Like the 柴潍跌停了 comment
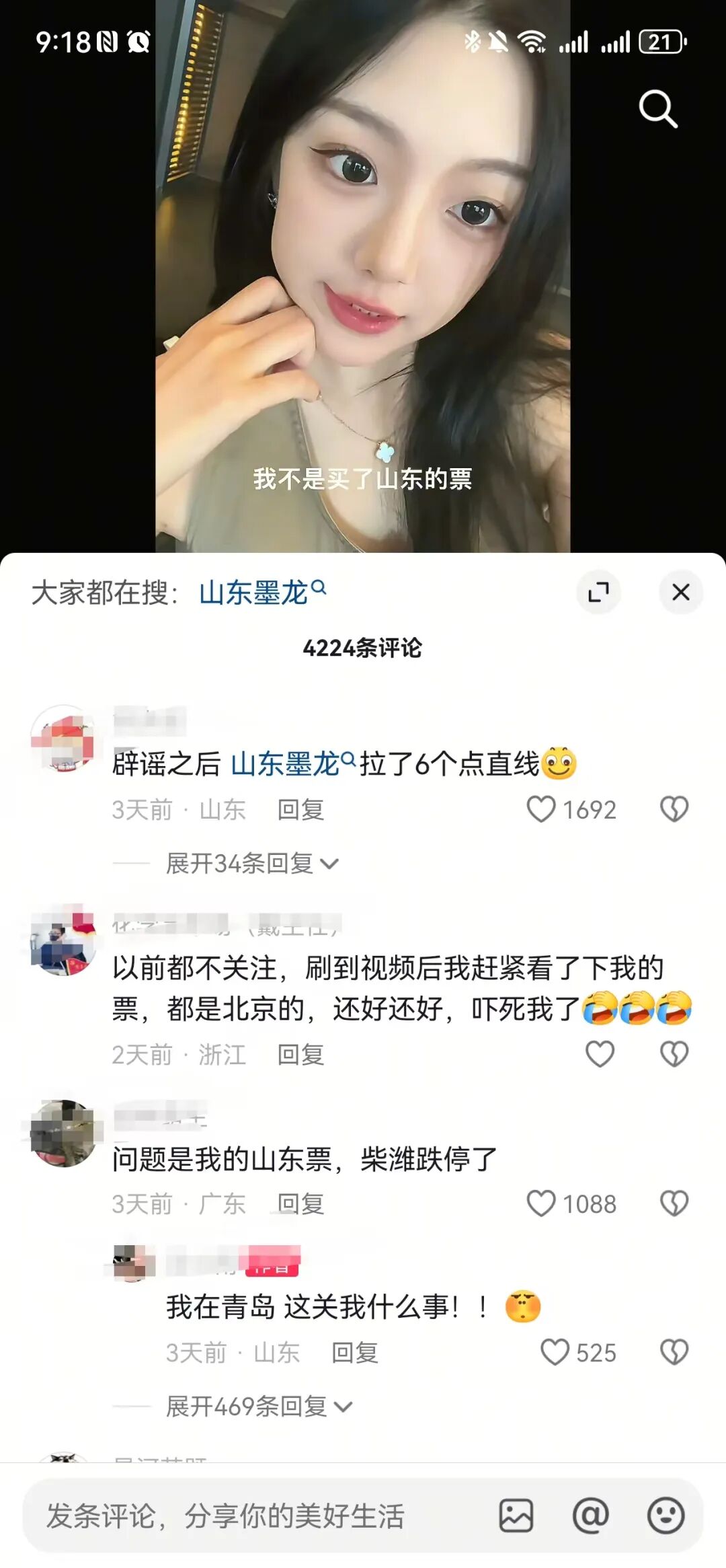726x1568 pixels. point(541,1203)
